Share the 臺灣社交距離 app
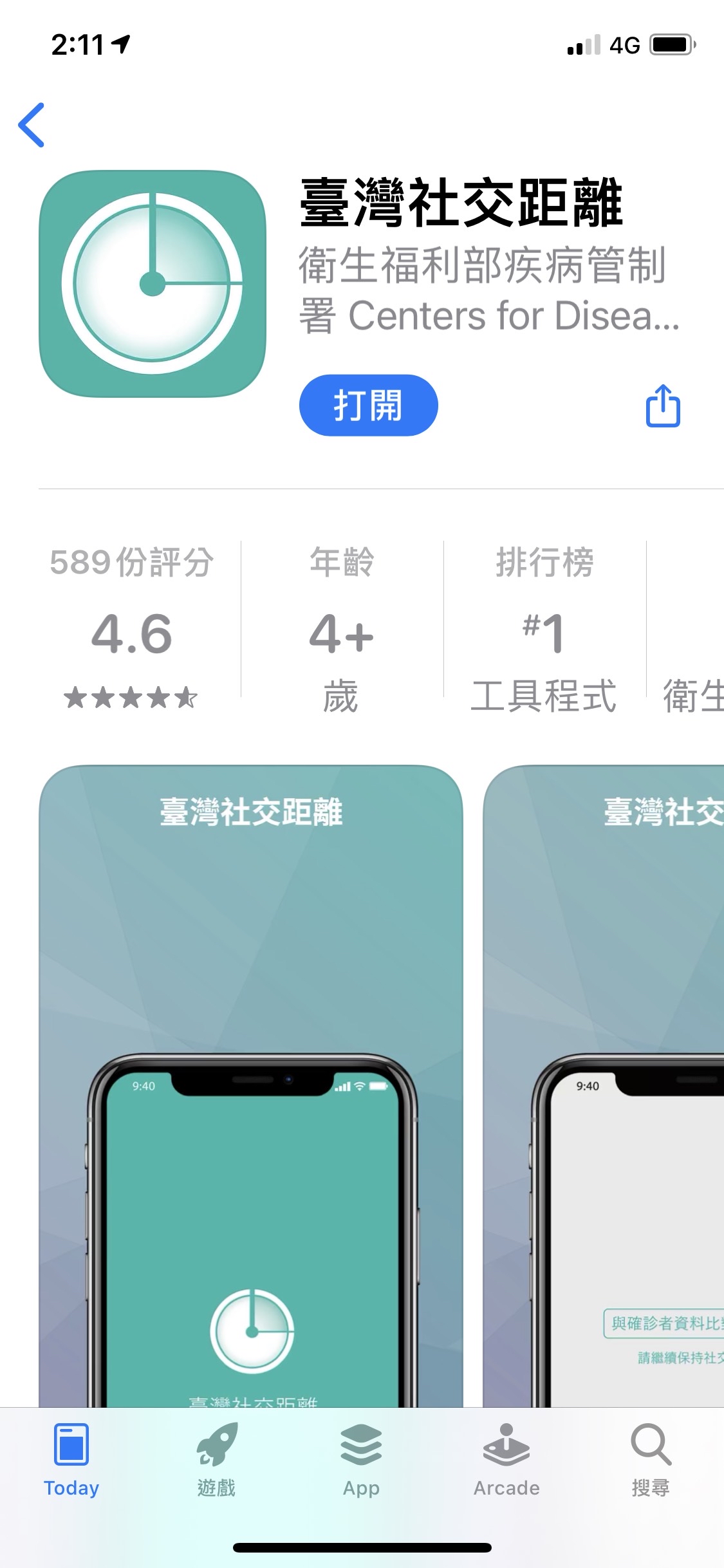This screenshot has width=724, height=1568. point(663,406)
